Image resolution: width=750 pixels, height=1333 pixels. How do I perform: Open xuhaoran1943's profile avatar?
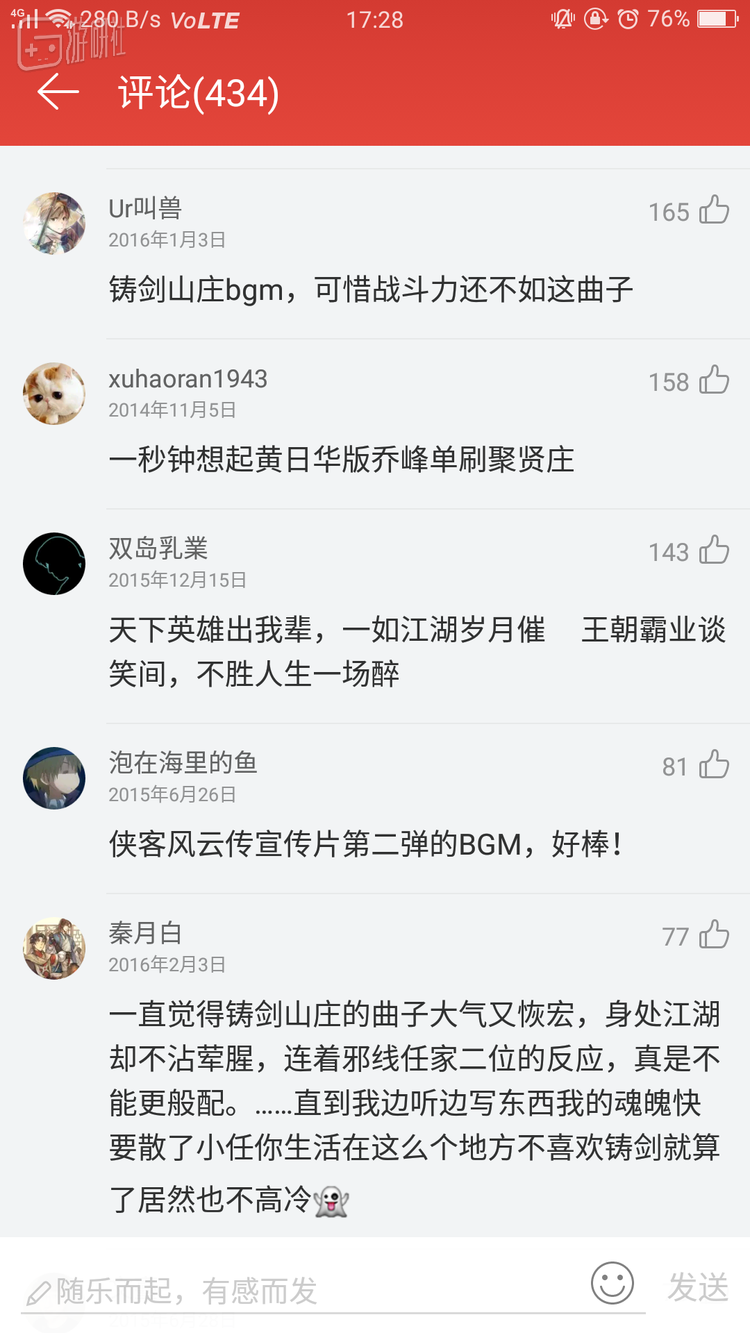[x=54, y=393]
